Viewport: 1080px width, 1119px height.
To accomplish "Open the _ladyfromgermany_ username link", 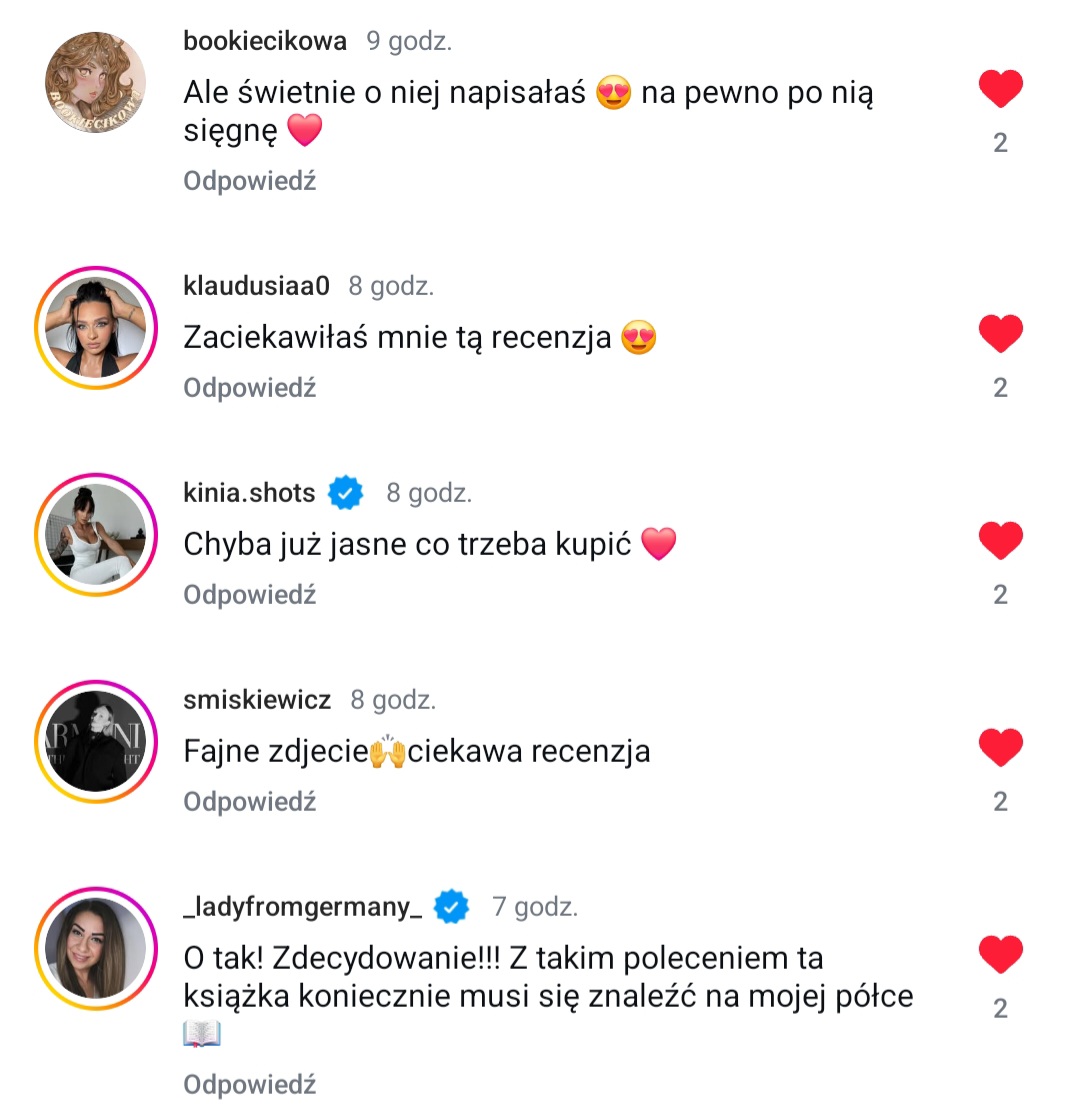I will [x=303, y=907].
